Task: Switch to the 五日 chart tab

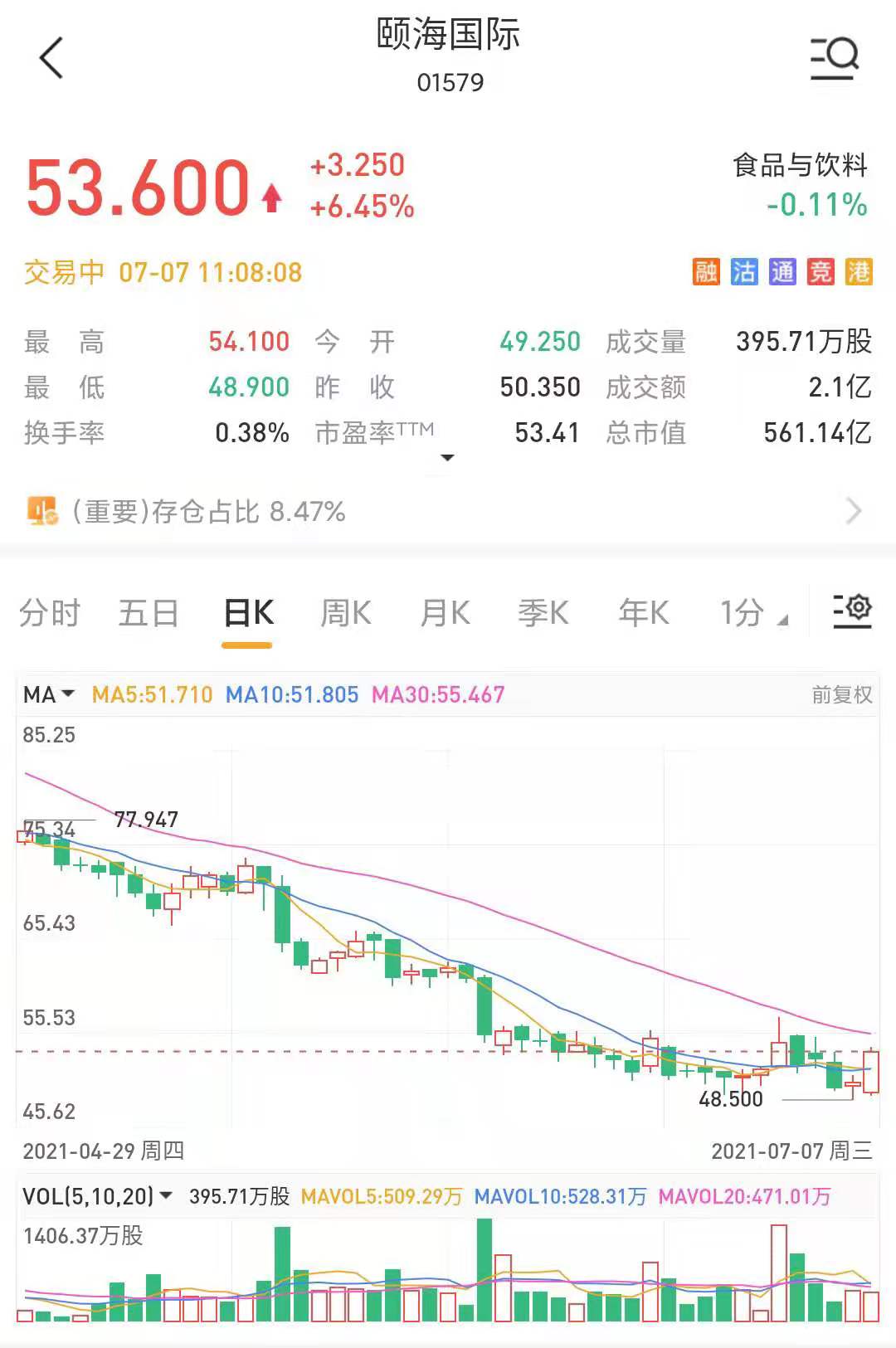Action: click(x=149, y=614)
